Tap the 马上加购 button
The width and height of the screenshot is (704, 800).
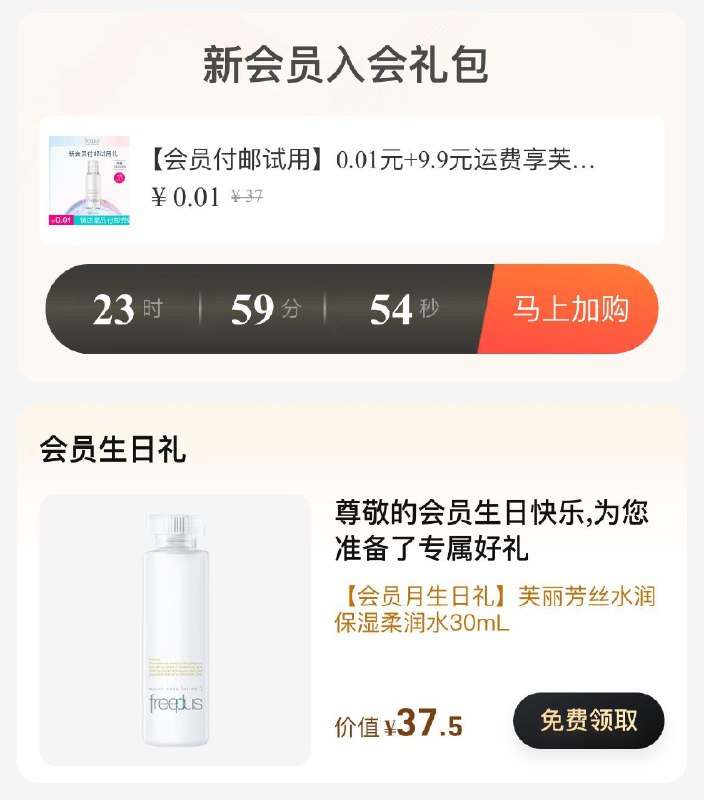(571, 309)
